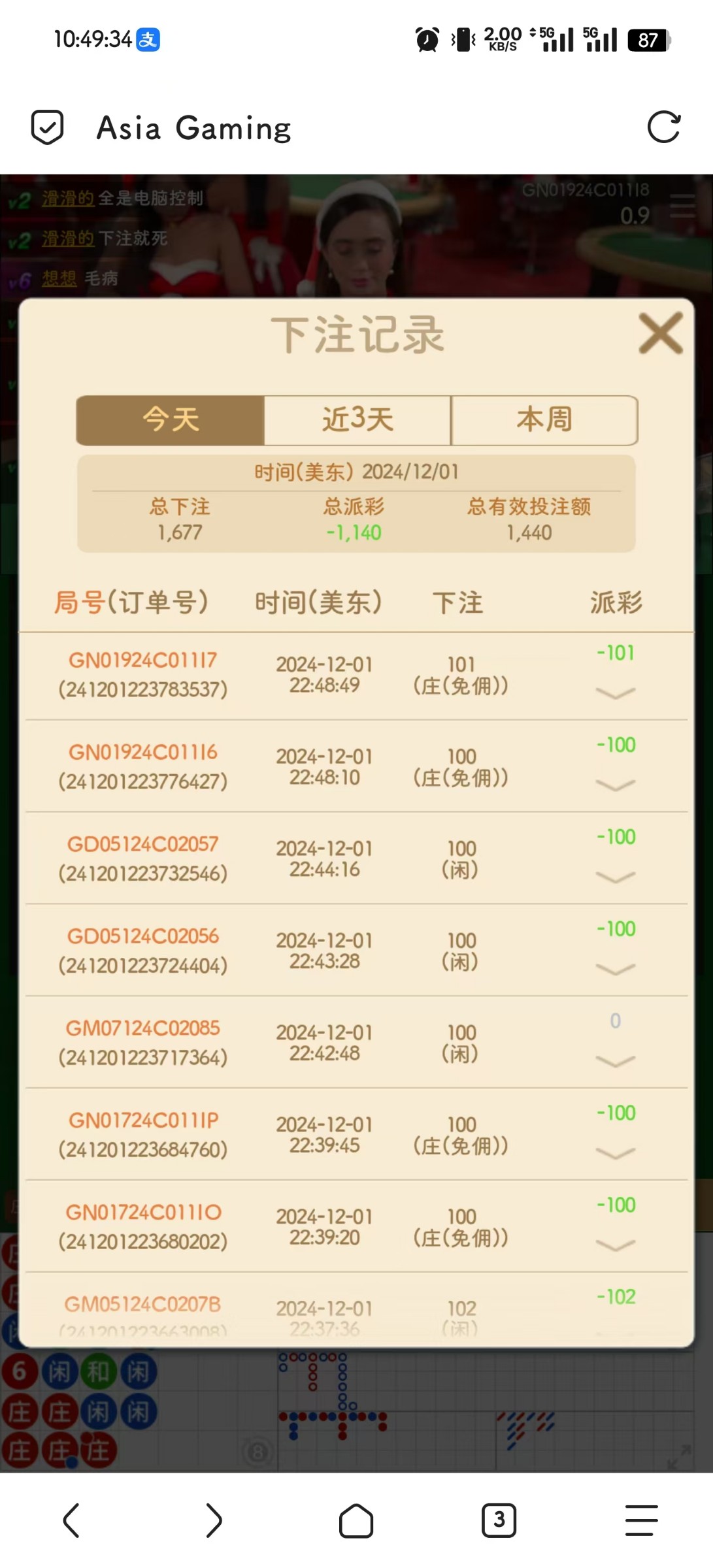Go back in the browser
Screen dimensions: 713x1568
click(71, 1520)
